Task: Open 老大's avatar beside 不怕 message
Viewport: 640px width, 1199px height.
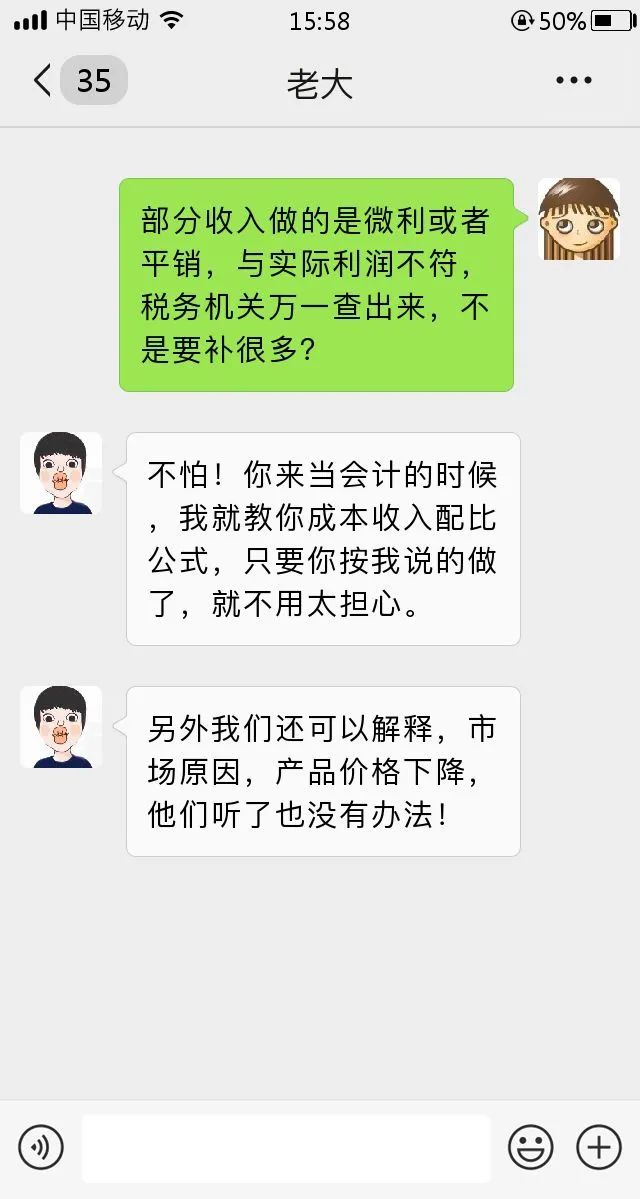Action: 61,473
